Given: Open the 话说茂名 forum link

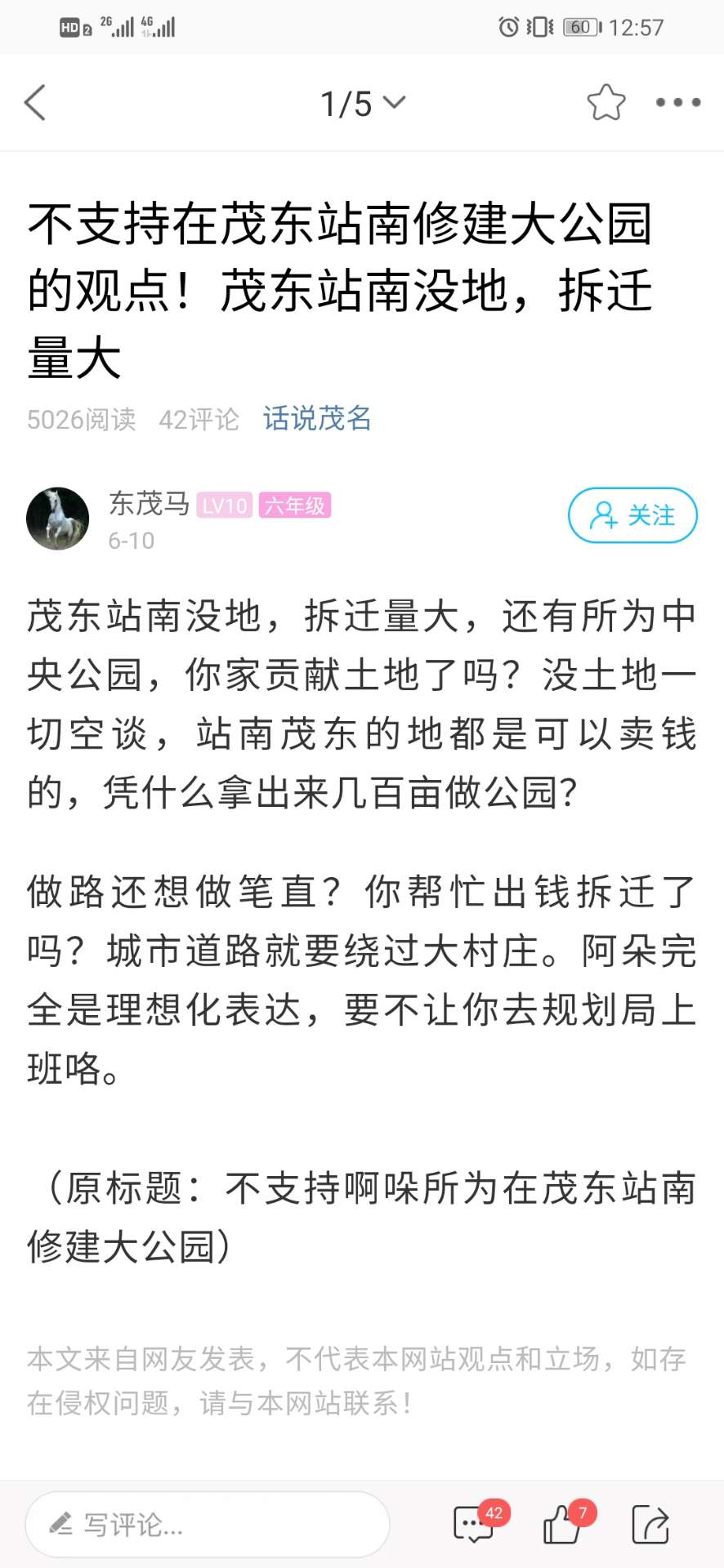Looking at the screenshot, I should [x=316, y=419].
